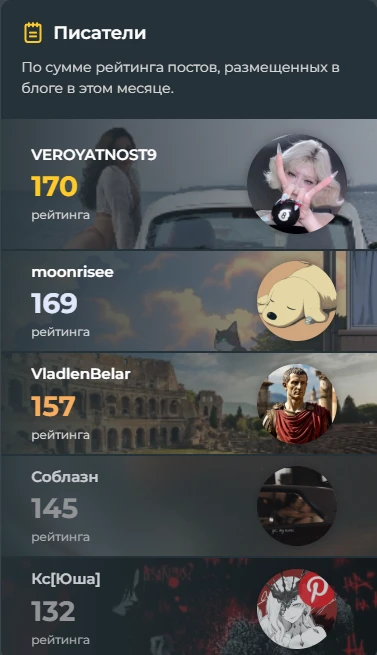Open moonrisee's writer card
Viewport: 377px width, 655px height.
click(x=188, y=301)
